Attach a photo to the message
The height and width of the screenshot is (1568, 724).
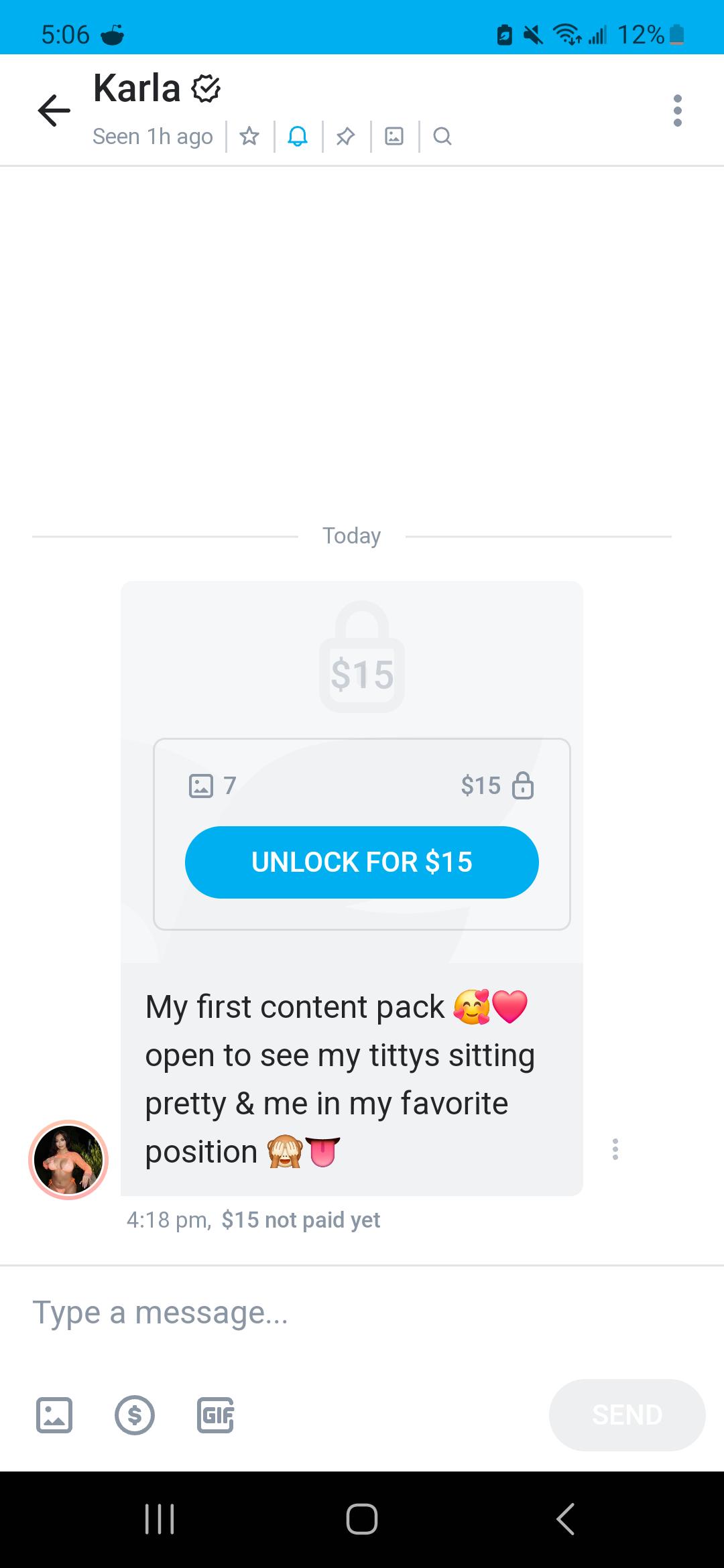pyautogui.click(x=54, y=1415)
